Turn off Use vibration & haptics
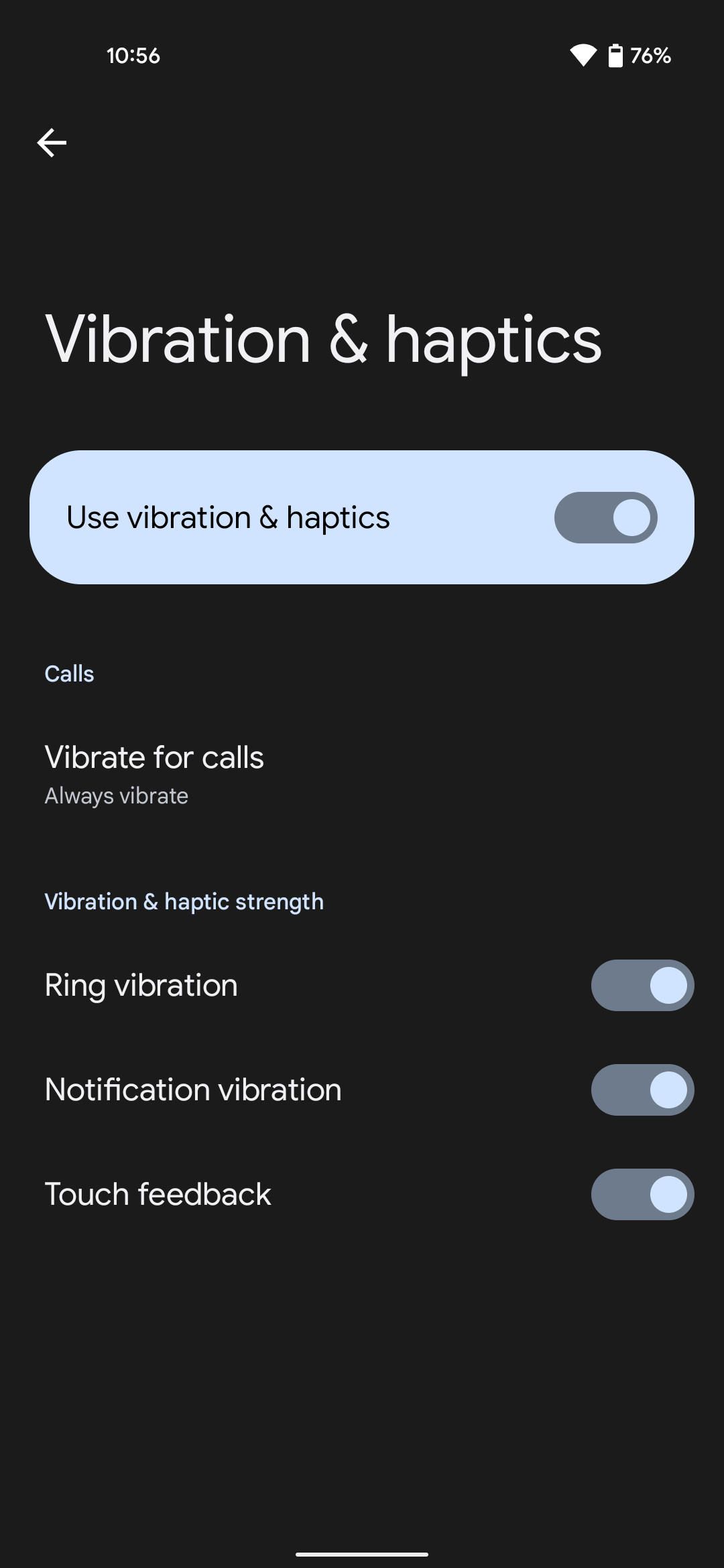 click(605, 517)
